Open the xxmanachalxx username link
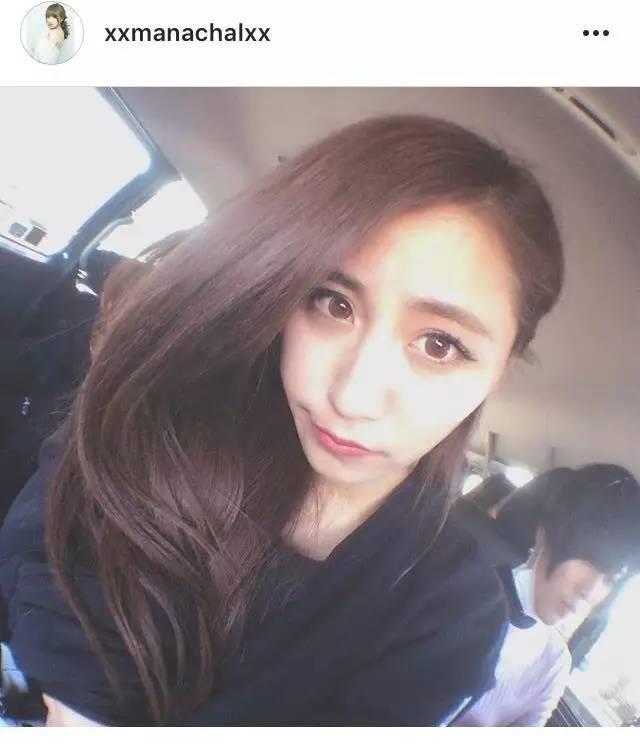 [187, 33]
